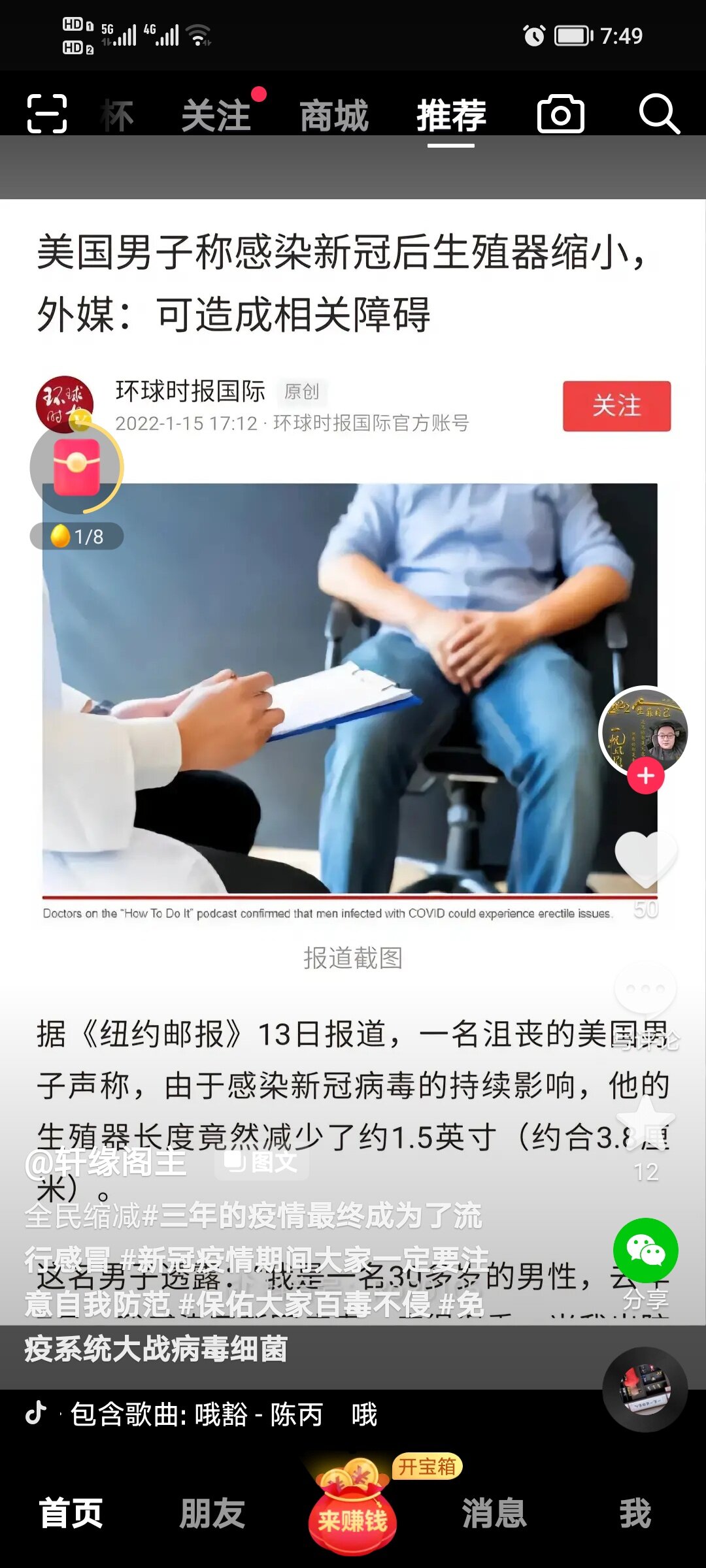
Task: Share this post via the WeChat icon
Action: click(645, 1250)
